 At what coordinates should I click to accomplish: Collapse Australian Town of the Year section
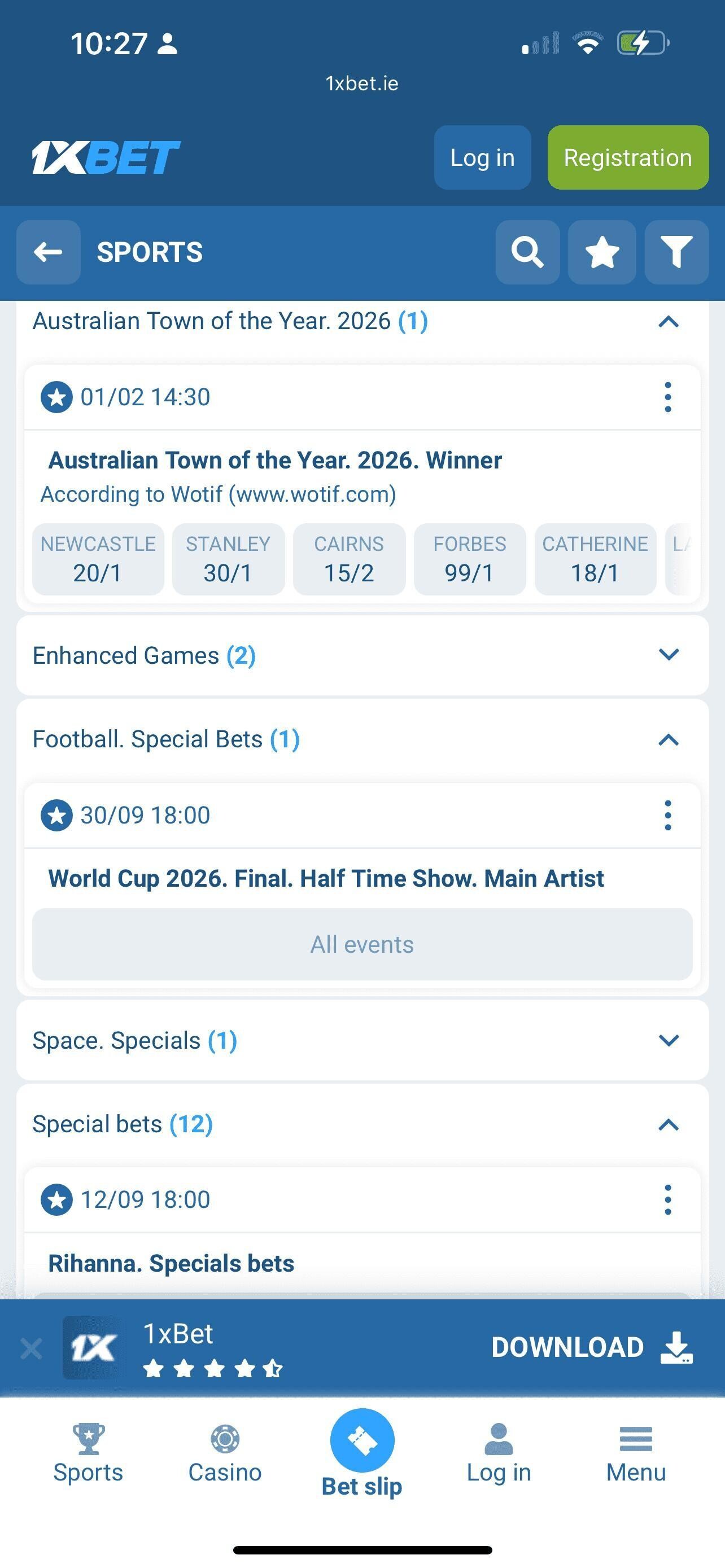click(x=668, y=321)
